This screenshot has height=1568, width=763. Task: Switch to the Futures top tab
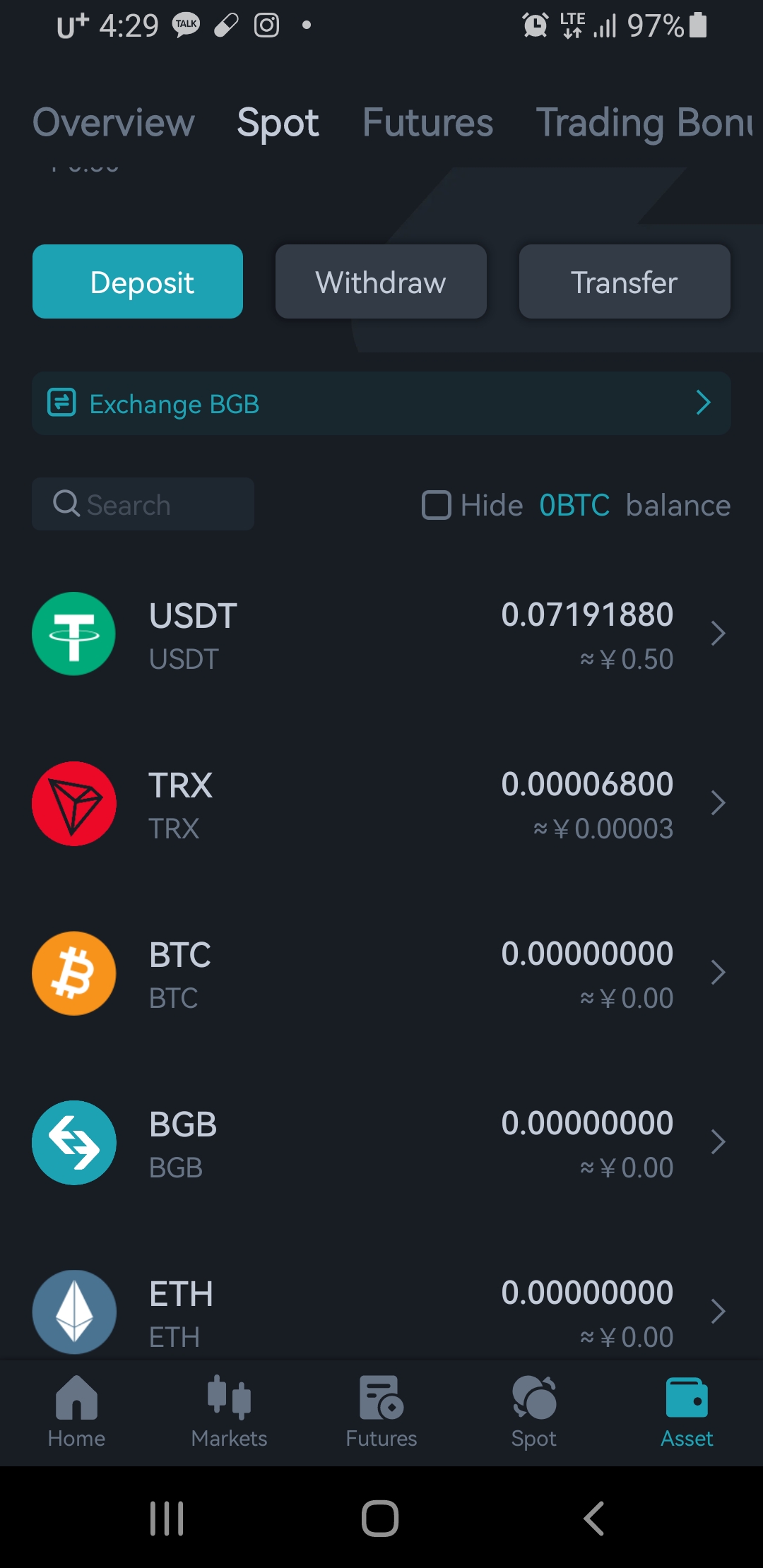click(427, 123)
